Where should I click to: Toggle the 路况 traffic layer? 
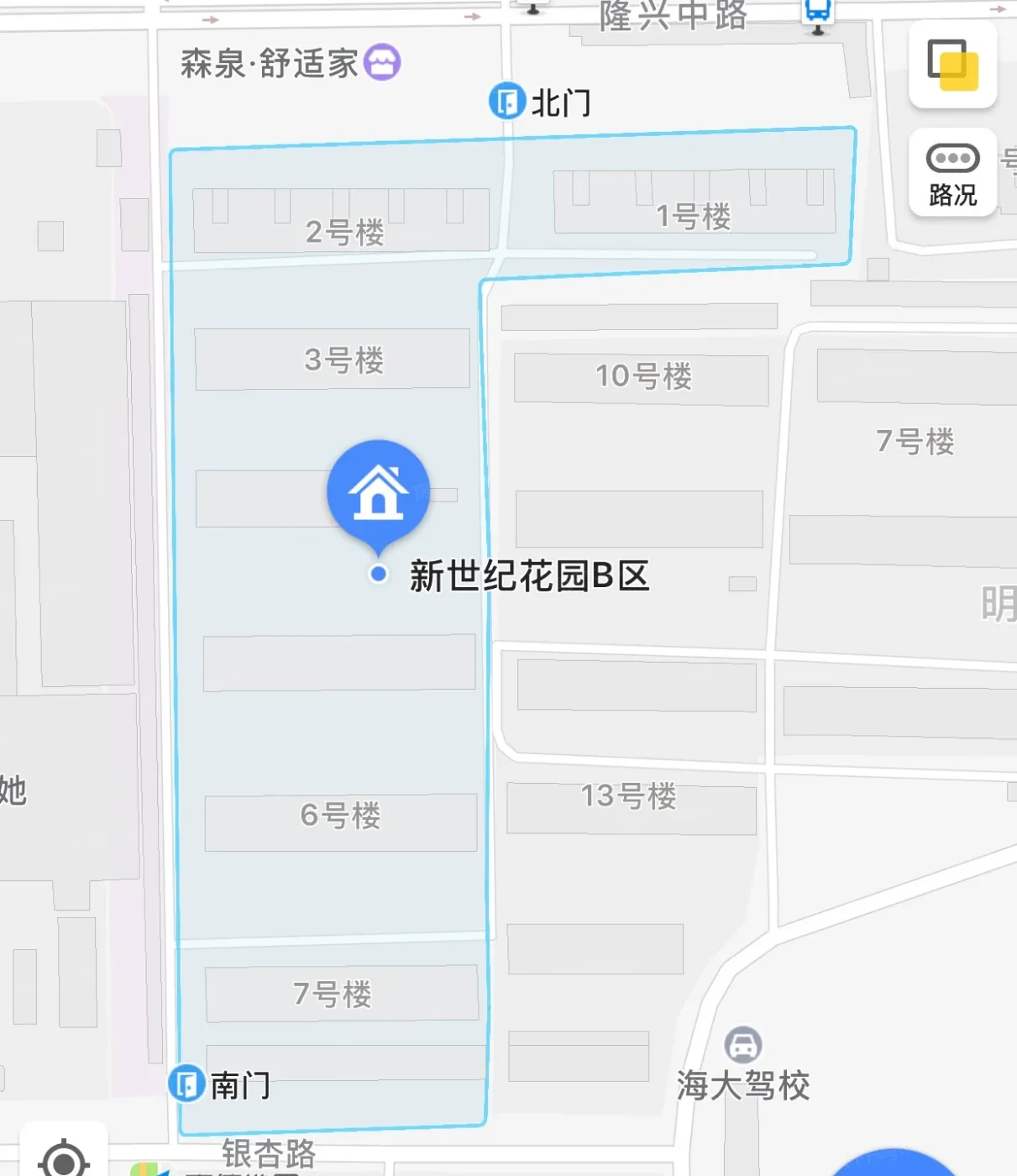952,173
